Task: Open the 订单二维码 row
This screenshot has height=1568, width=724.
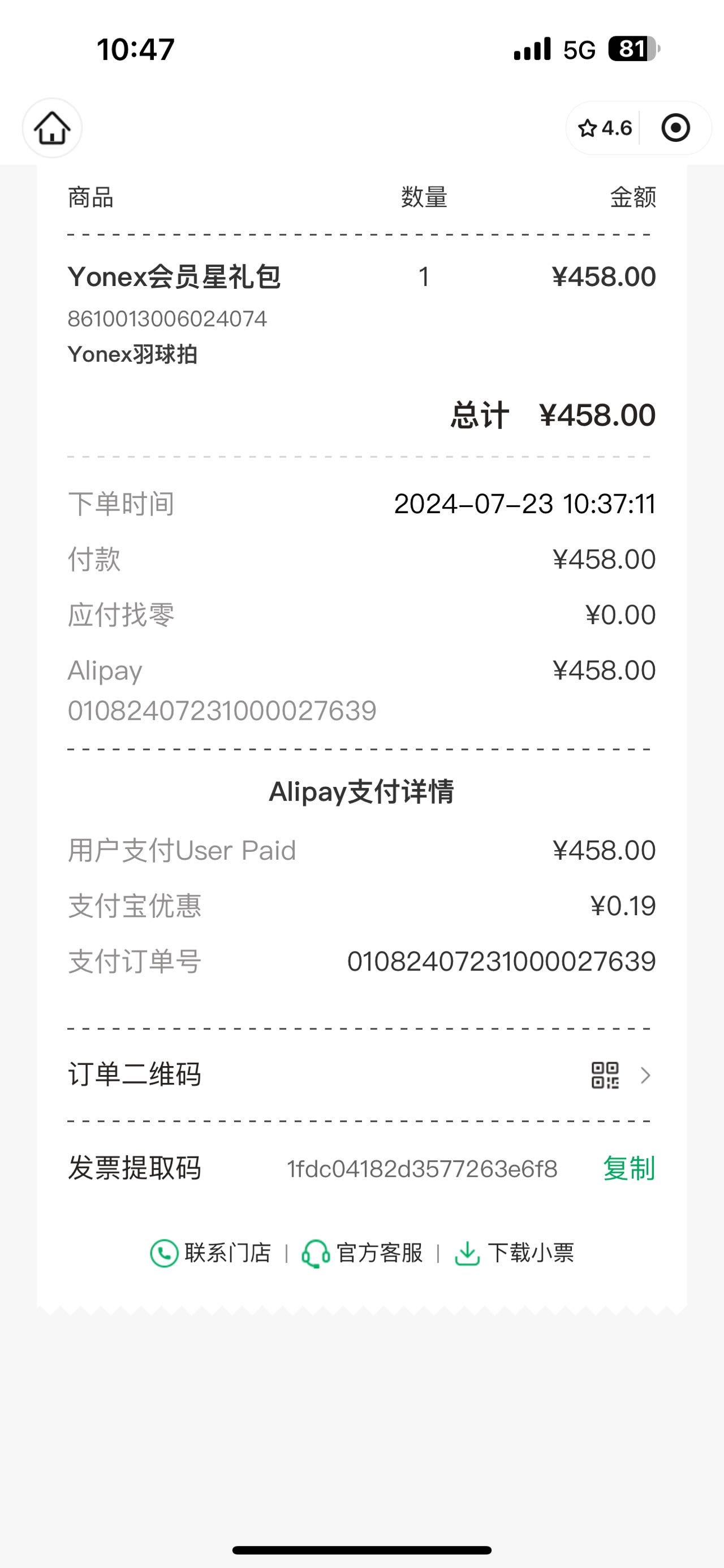Action: [360, 1075]
